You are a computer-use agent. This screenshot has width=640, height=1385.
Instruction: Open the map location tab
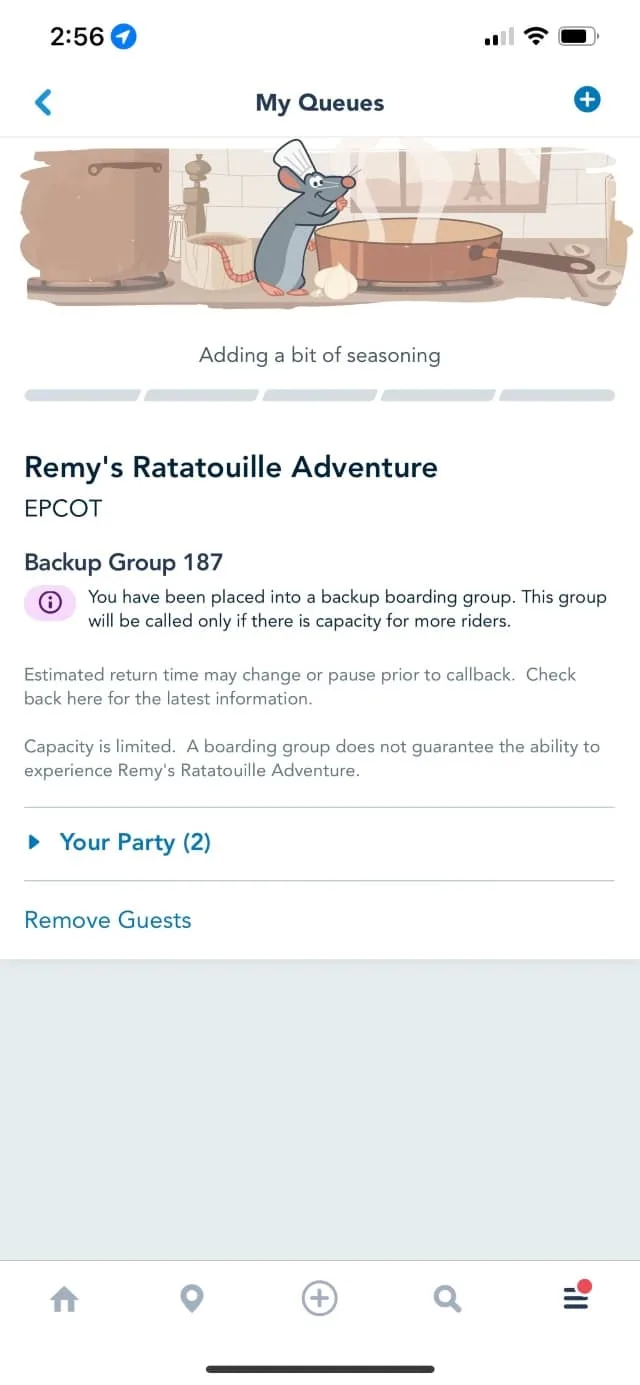click(x=192, y=1299)
